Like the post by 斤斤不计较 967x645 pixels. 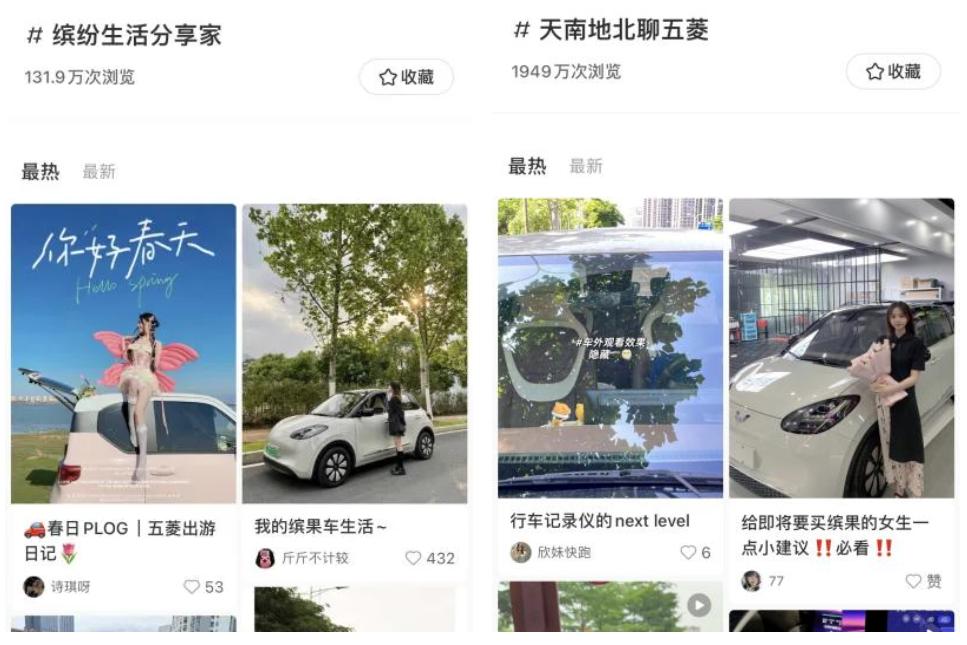point(413,558)
